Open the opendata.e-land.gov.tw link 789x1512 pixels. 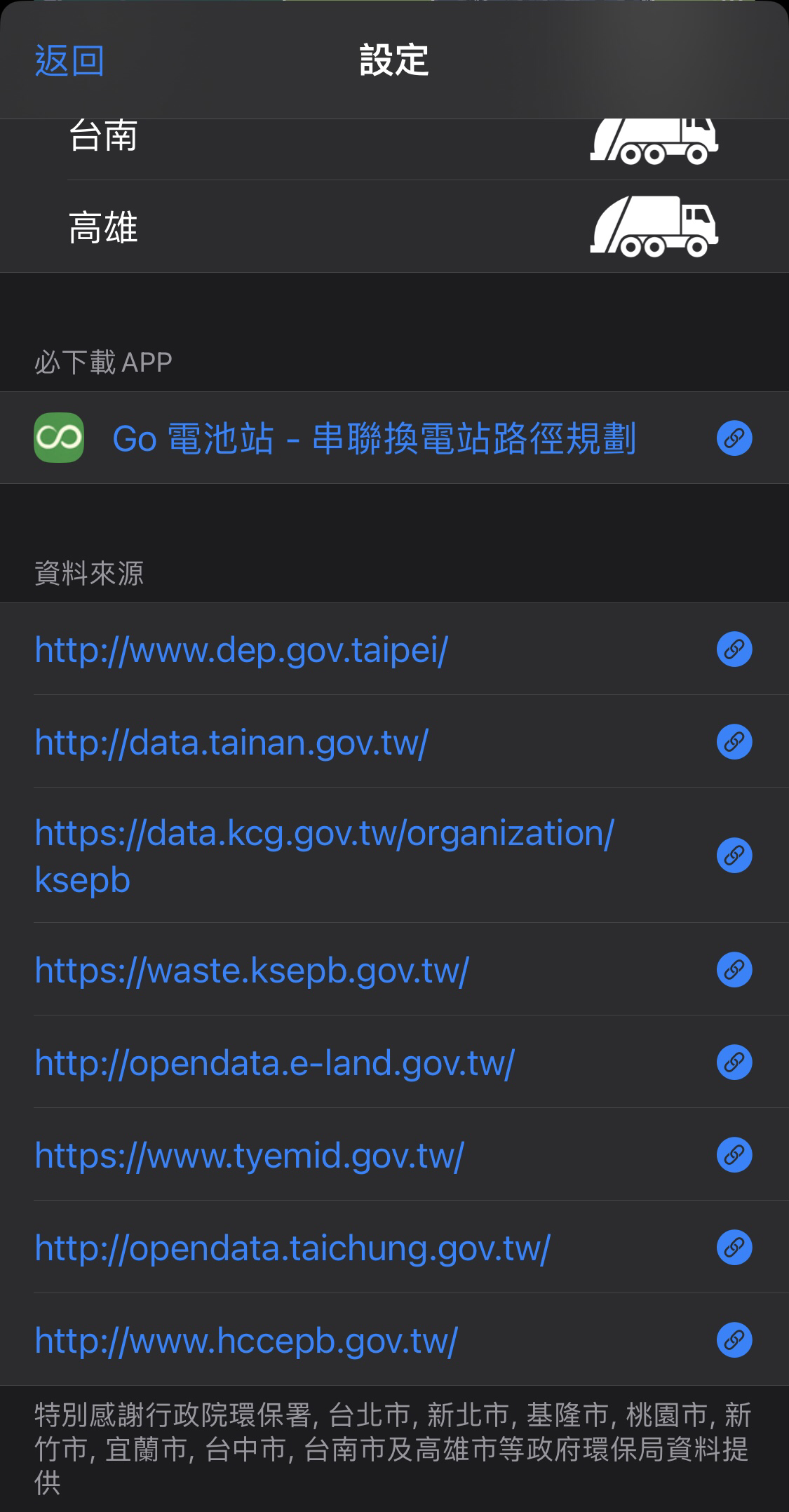pyautogui.click(x=274, y=1063)
